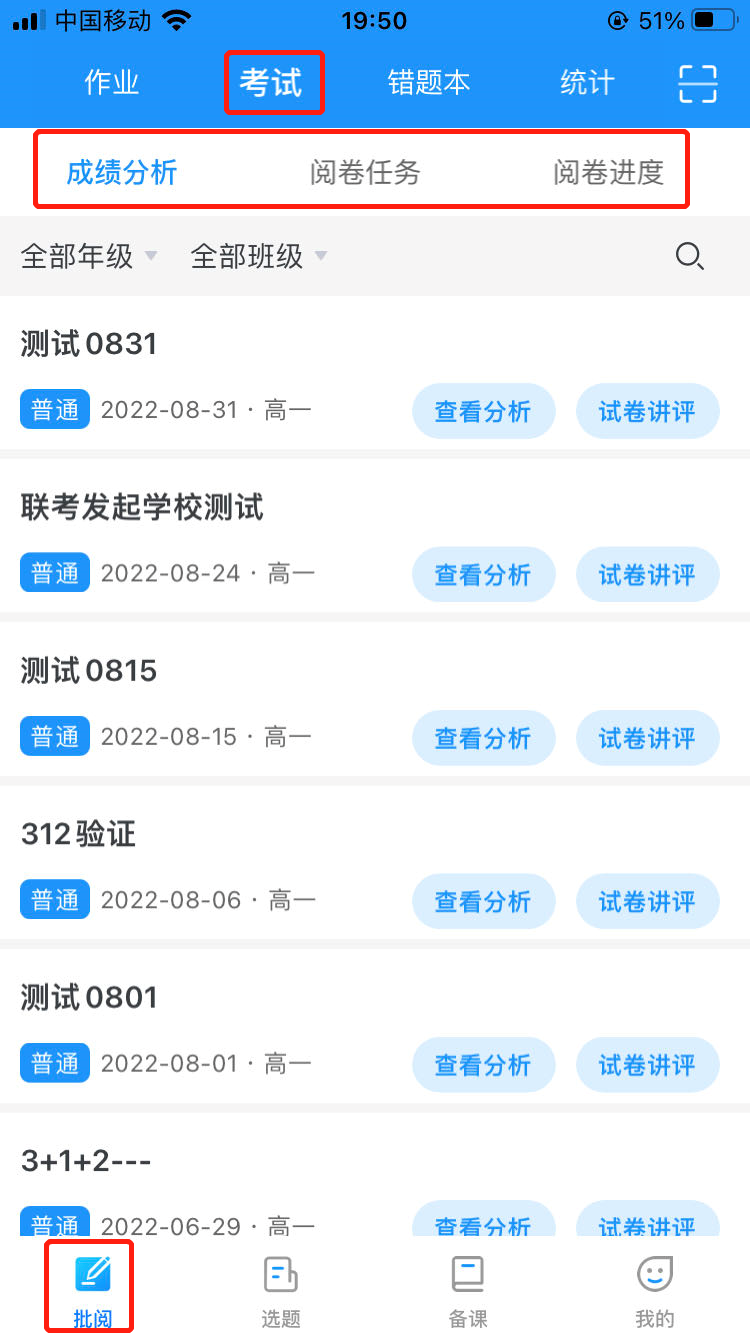Image resolution: width=750 pixels, height=1334 pixels.
Task: Open the 统计 top tab
Action: click(x=587, y=83)
